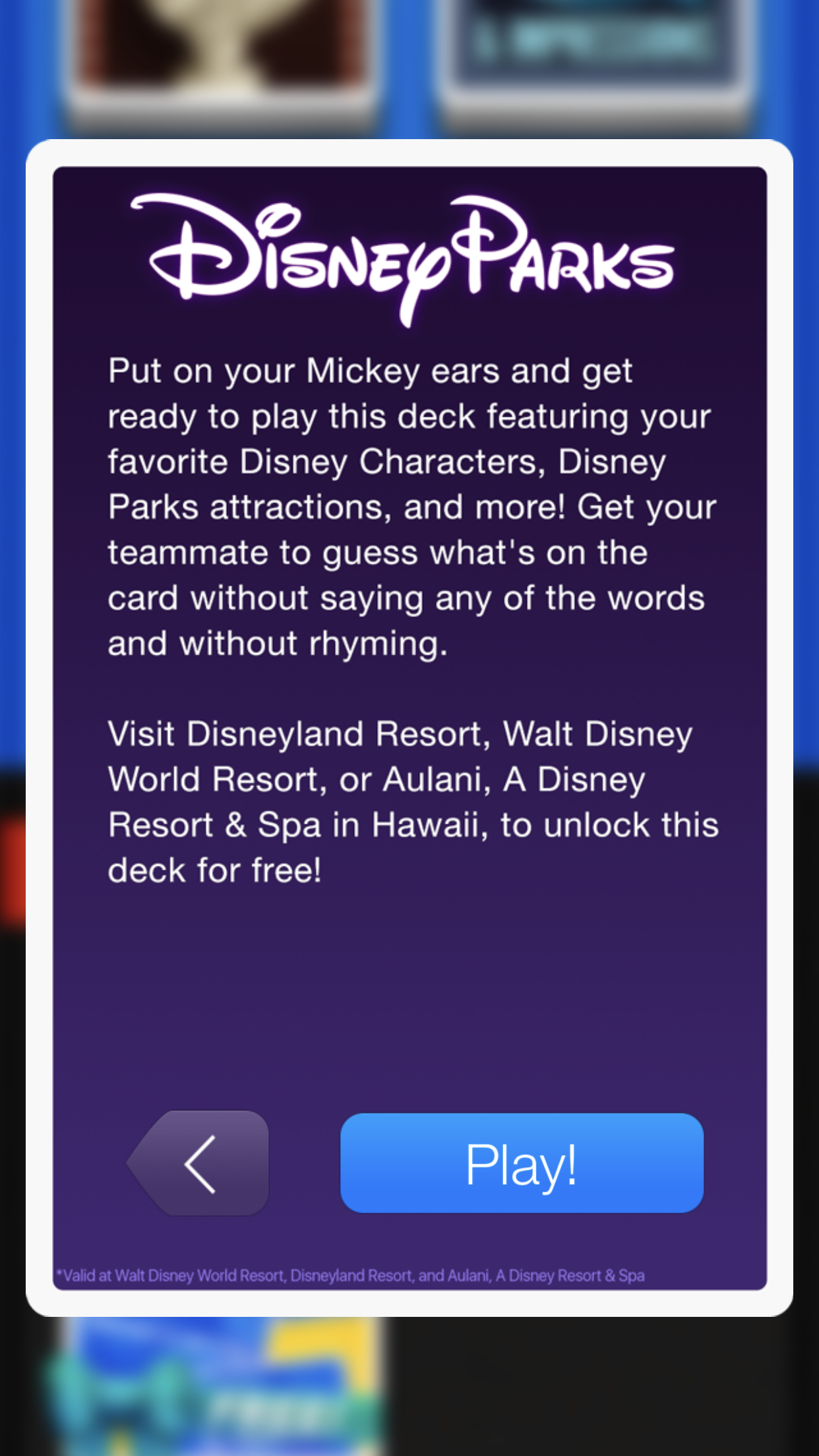
Task: Go back using the left arrow button
Action: pyautogui.click(x=198, y=1163)
